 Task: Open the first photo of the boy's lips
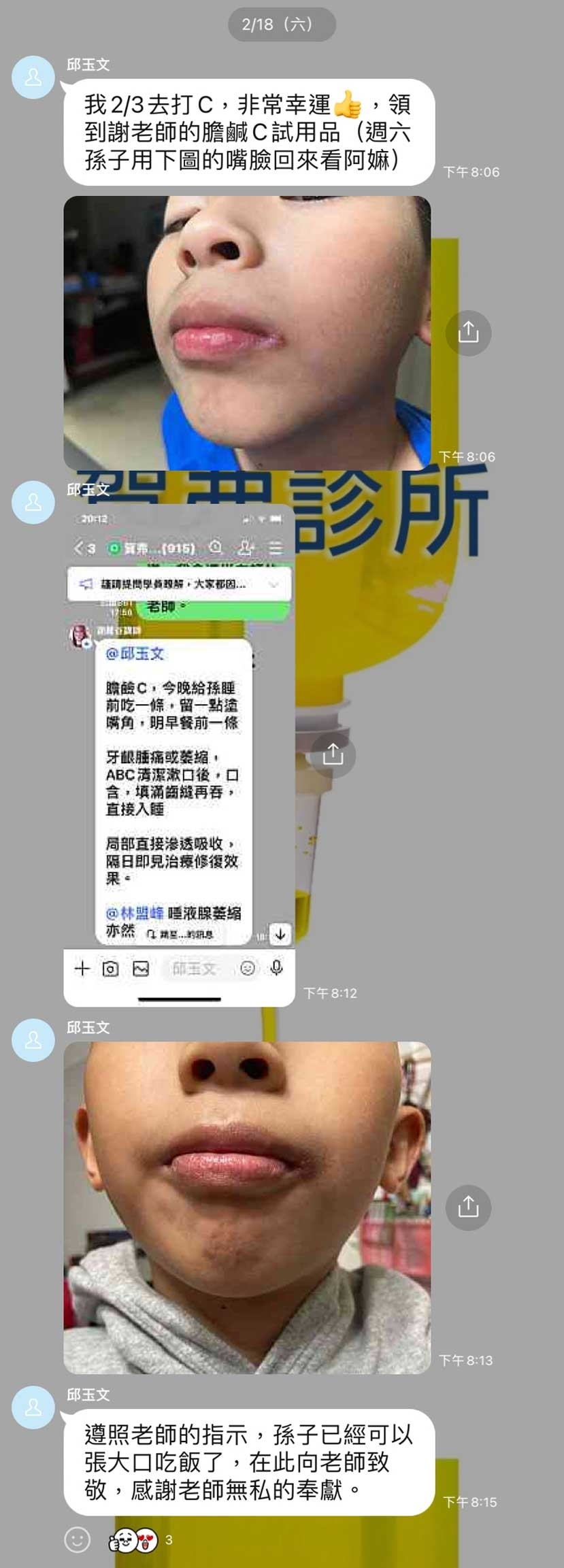tap(247, 333)
